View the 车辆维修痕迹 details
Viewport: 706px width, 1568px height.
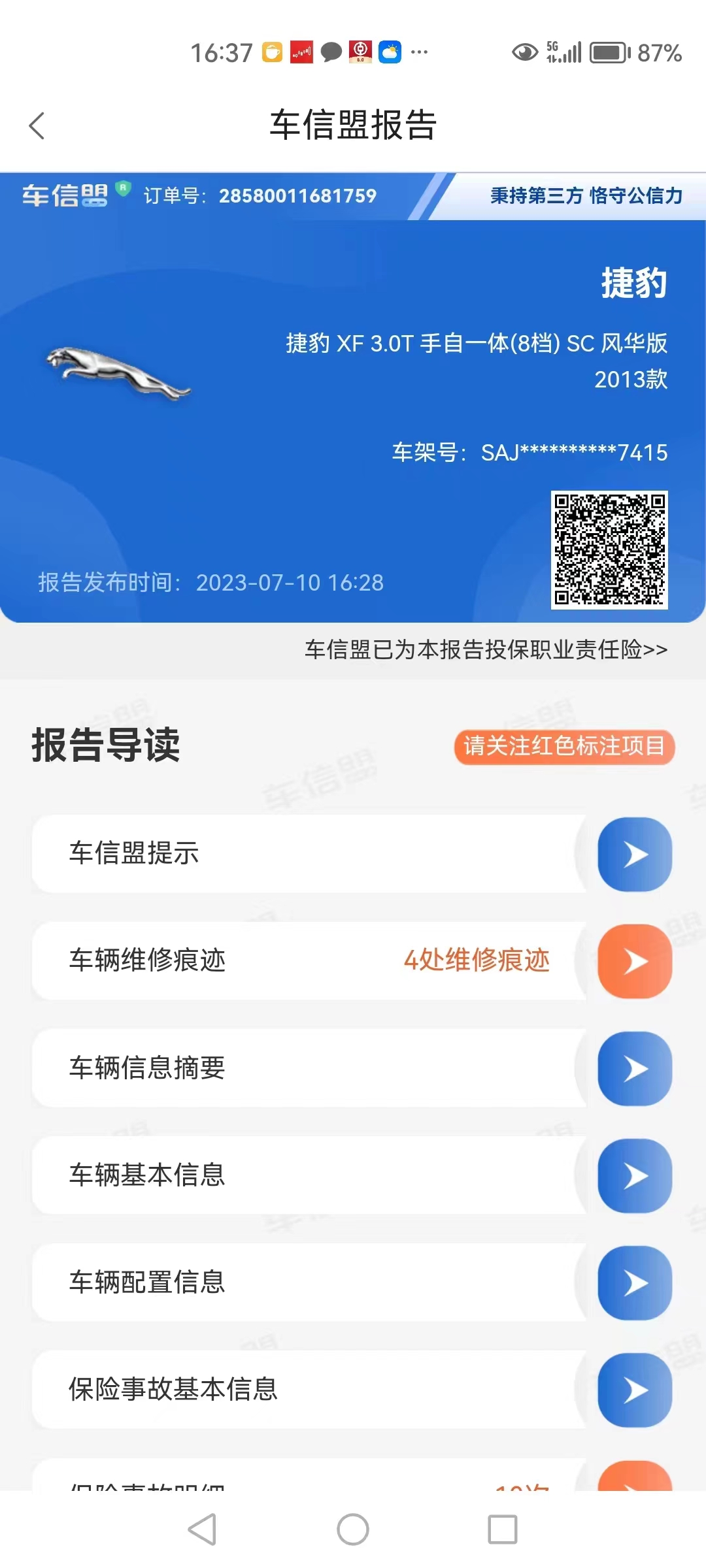[x=352, y=961]
